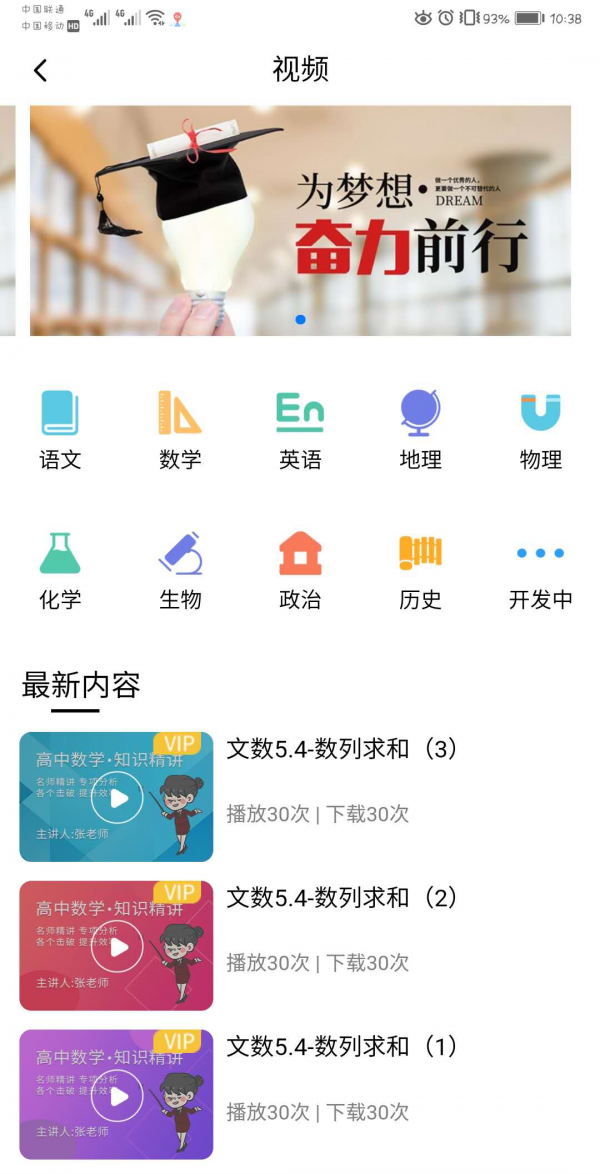
Task: Go back using the top-left arrow
Action: (40, 70)
